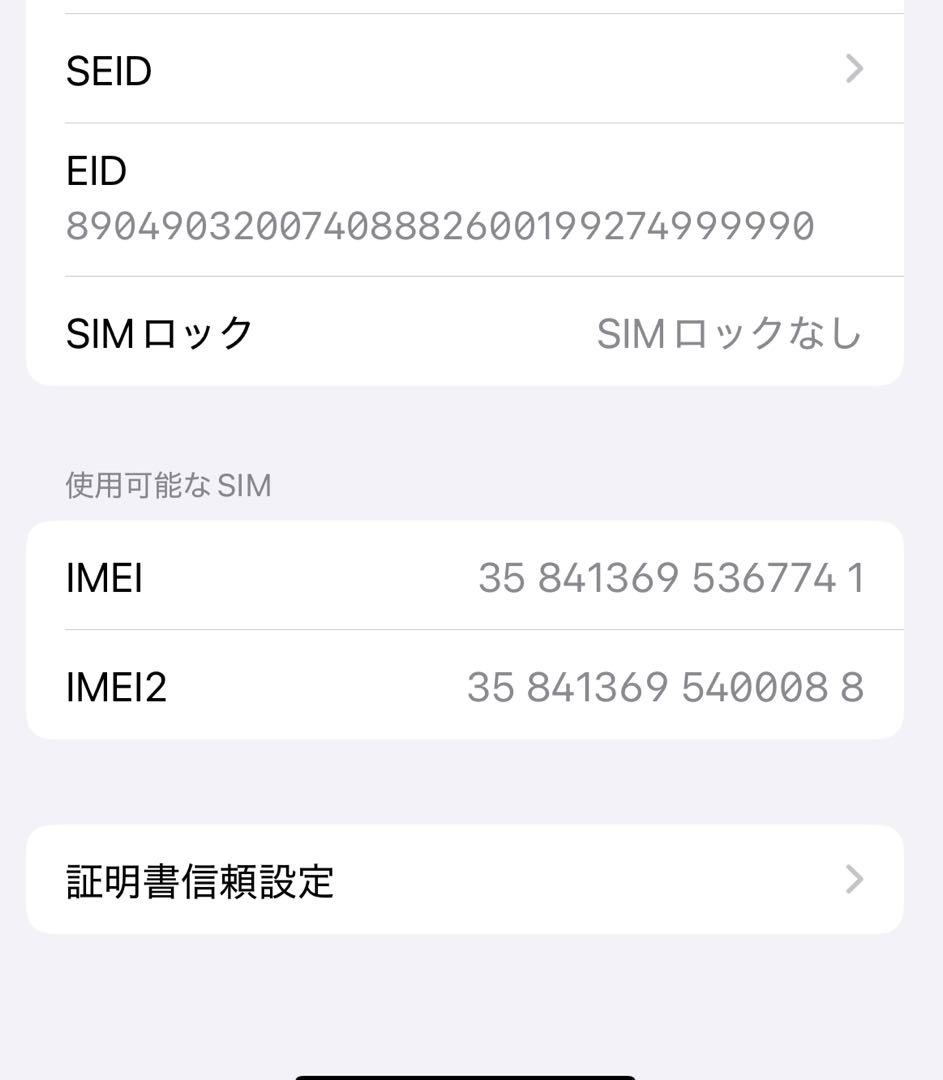Tap the IMEI2 value for copying
This screenshot has width=943, height=1080.
pyautogui.click(x=665, y=687)
